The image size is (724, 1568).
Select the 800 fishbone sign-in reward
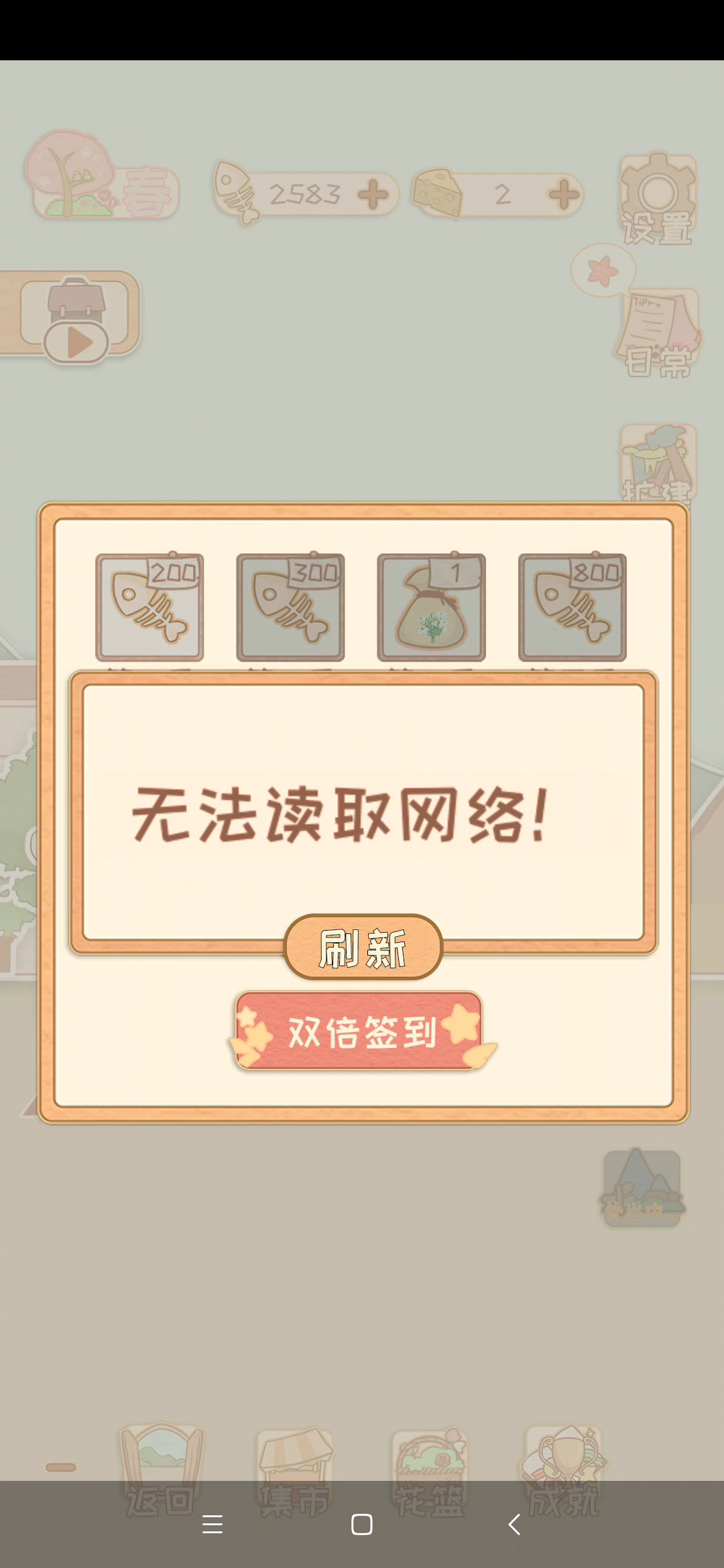572,607
